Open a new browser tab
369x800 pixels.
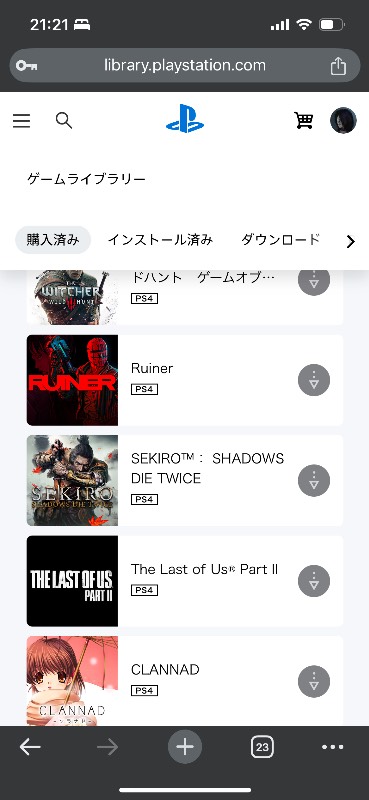click(185, 747)
